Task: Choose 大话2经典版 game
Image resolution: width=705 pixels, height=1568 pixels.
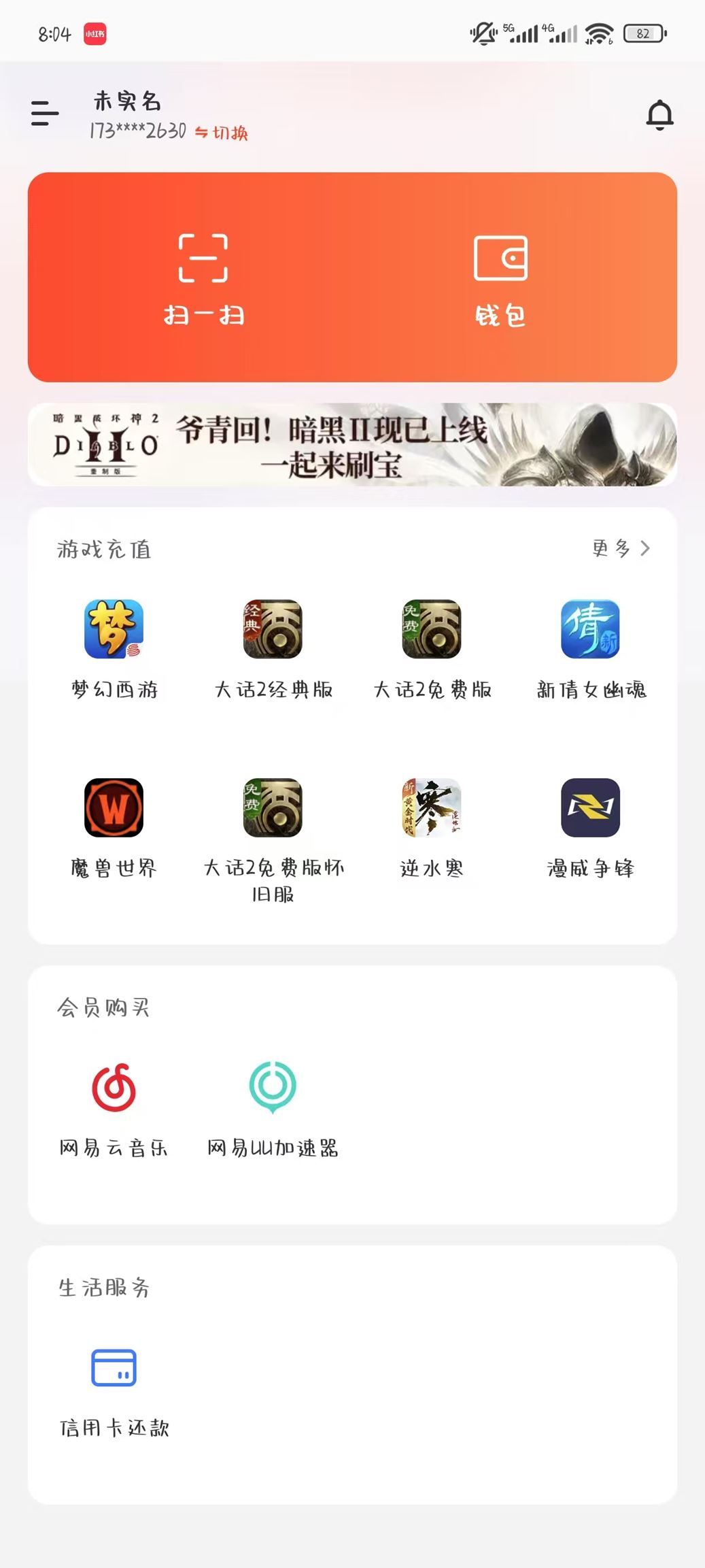Action: [x=273, y=646]
